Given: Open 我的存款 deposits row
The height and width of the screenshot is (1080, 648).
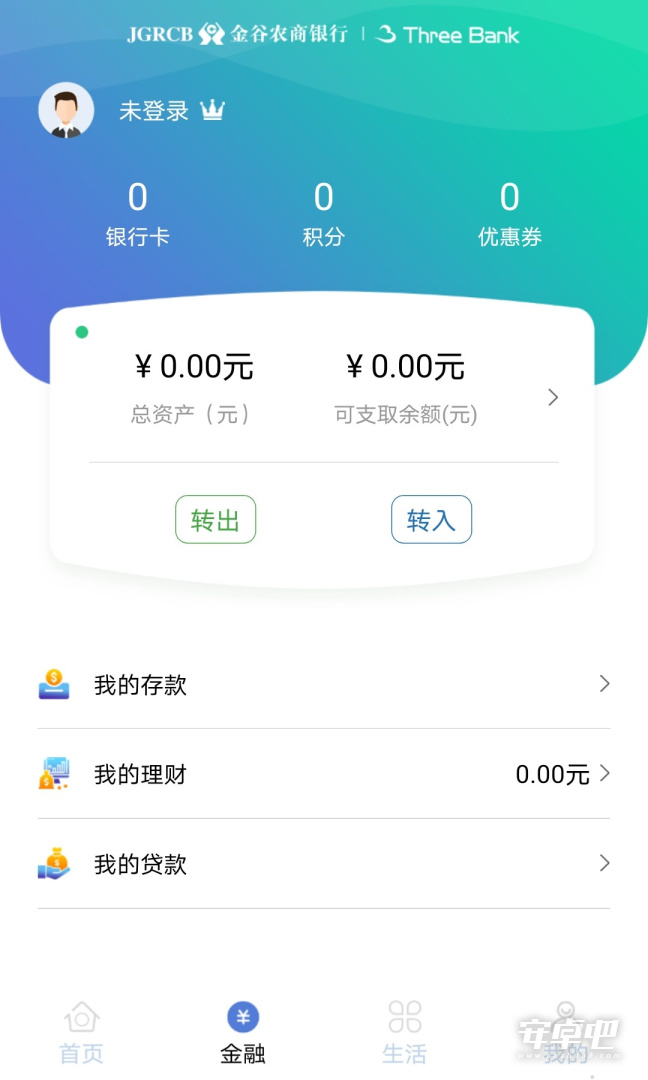Looking at the screenshot, I should click(x=324, y=684).
